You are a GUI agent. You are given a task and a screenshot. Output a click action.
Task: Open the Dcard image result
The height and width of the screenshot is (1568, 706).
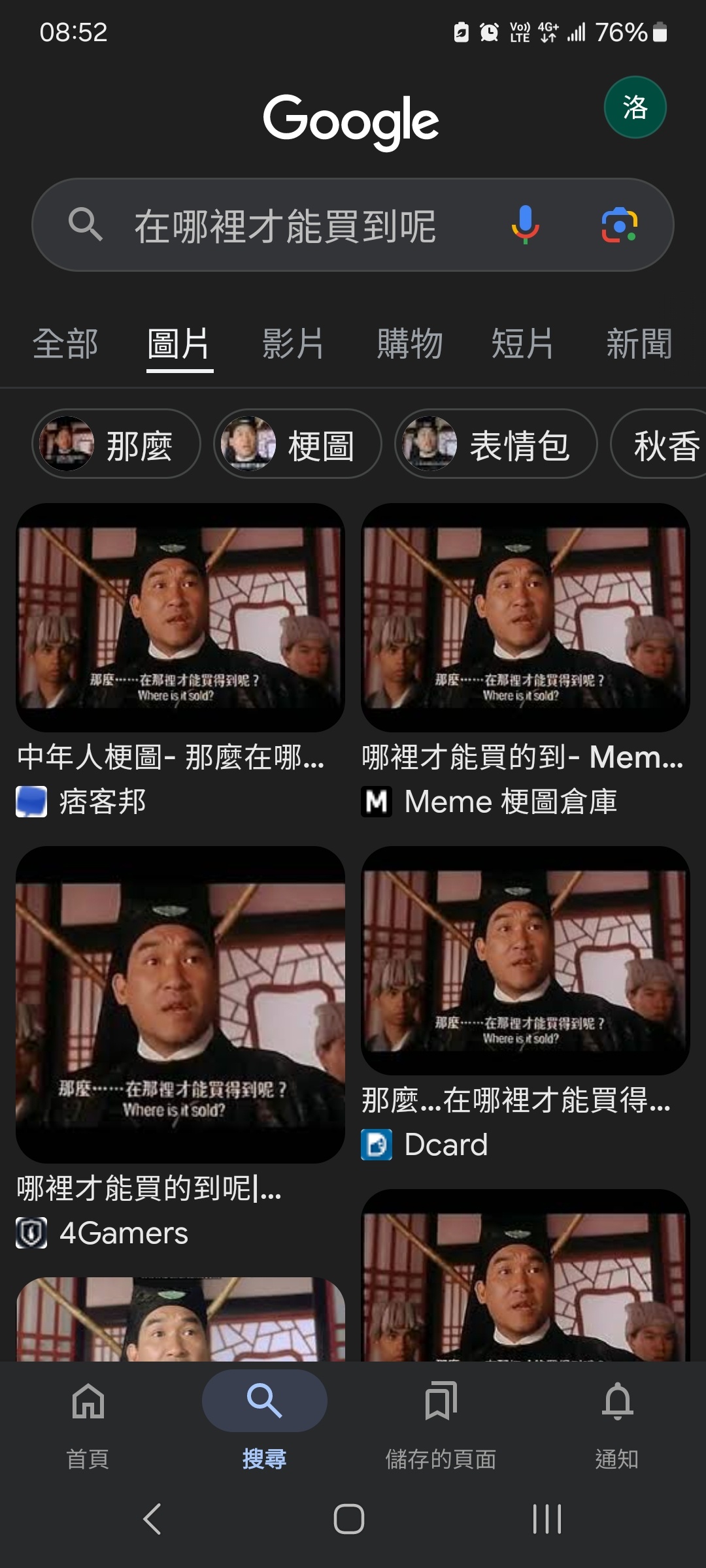(x=525, y=960)
